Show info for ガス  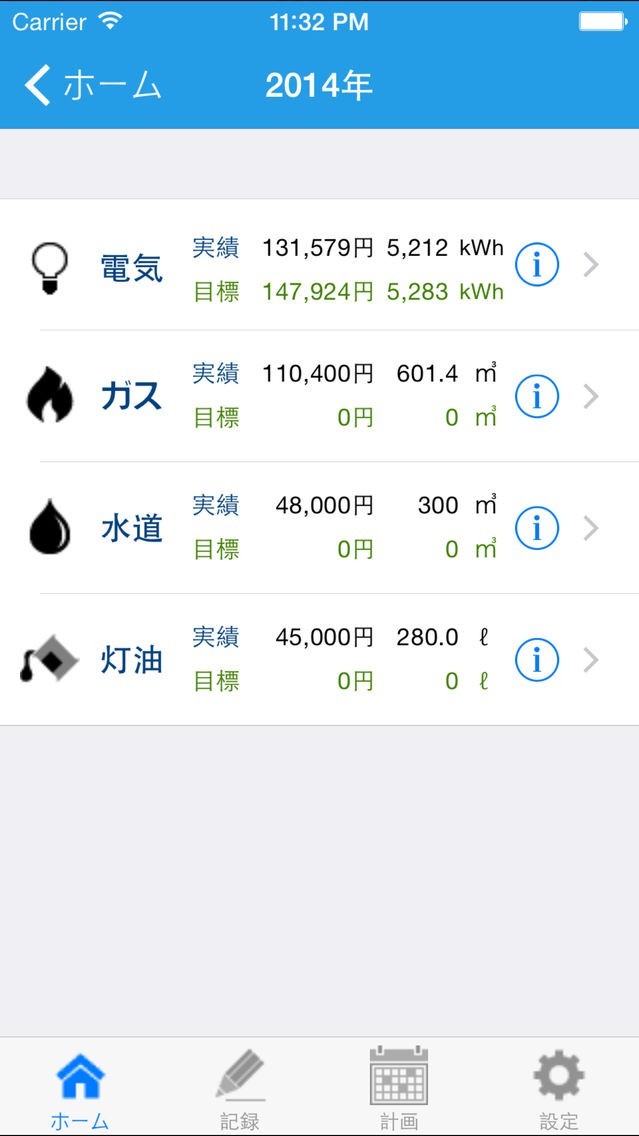pyautogui.click(x=537, y=397)
